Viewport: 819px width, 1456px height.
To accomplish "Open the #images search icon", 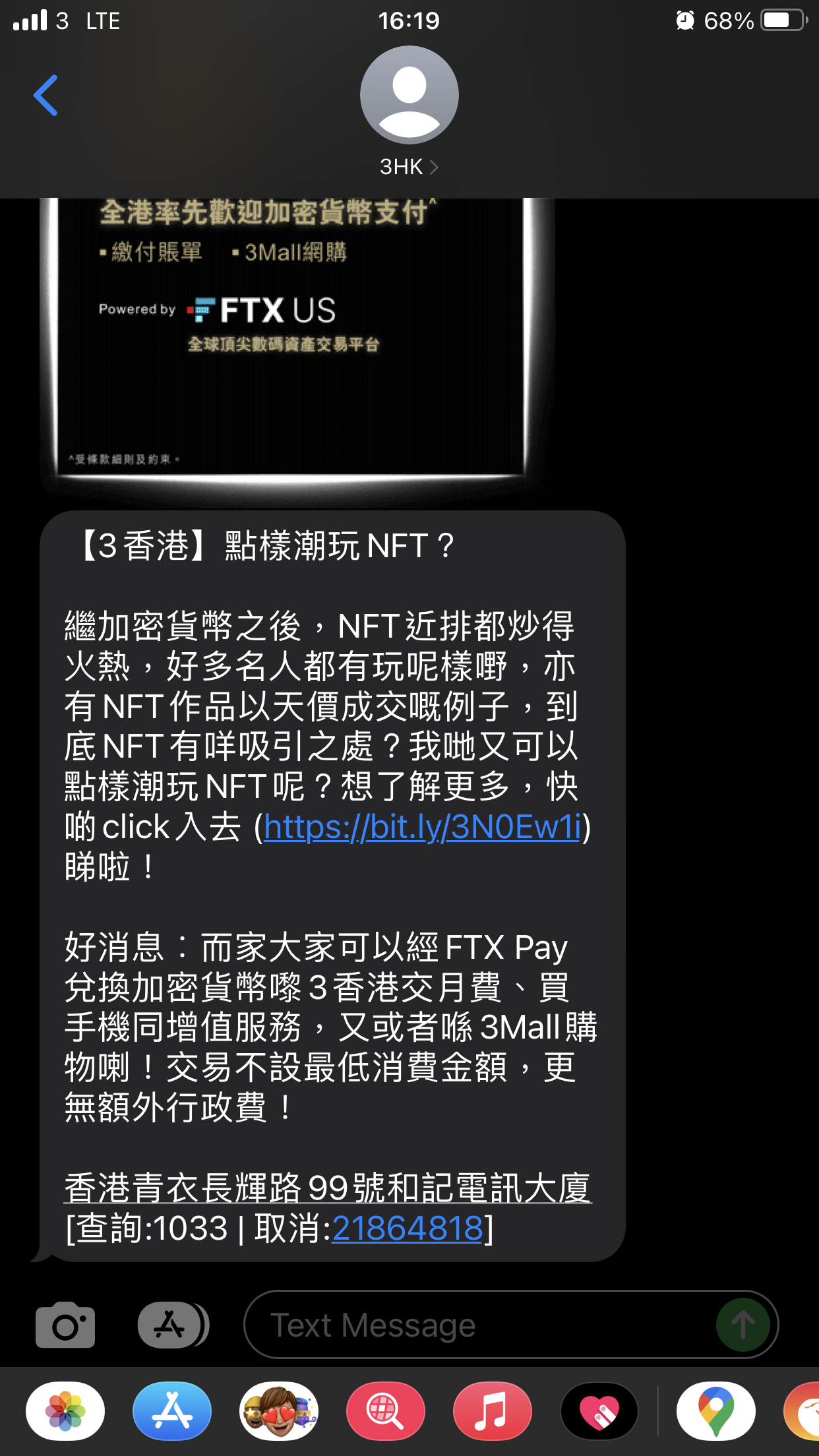I will coord(386,1411).
